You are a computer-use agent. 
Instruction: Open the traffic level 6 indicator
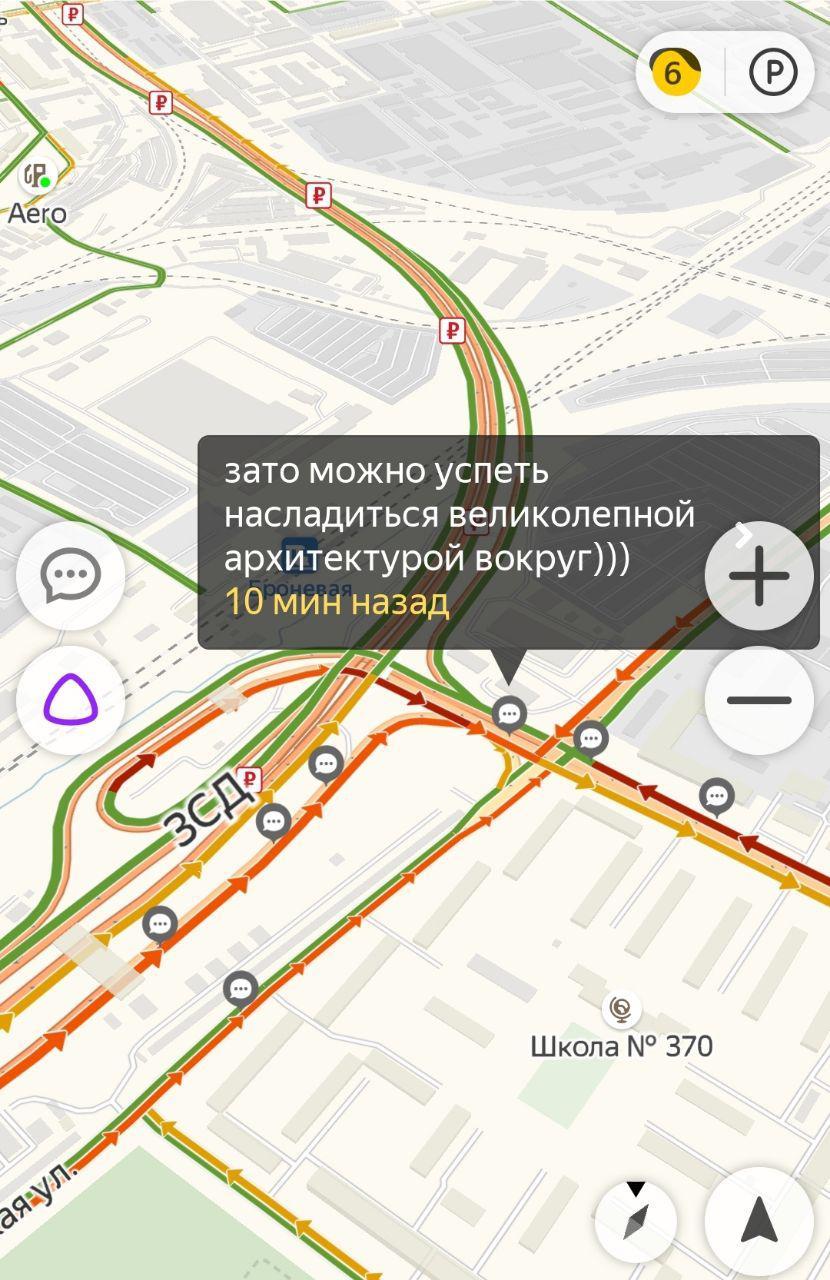pyautogui.click(x=674, y=73)
